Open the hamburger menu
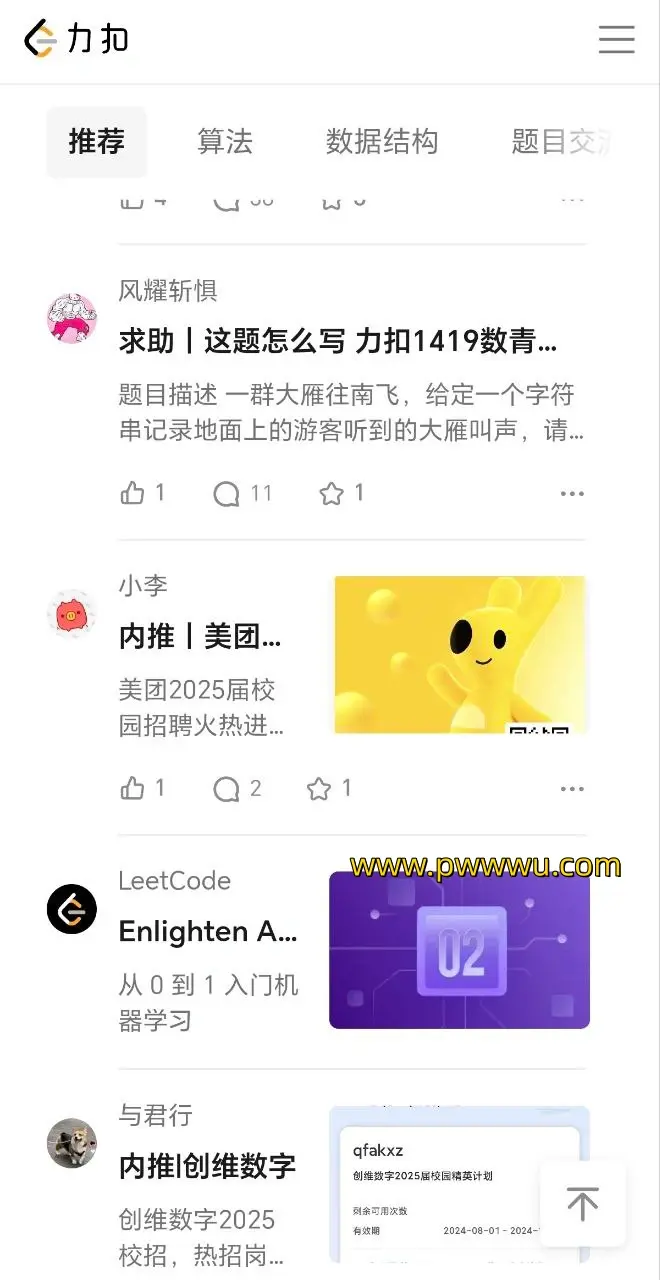 click(616, 39)
